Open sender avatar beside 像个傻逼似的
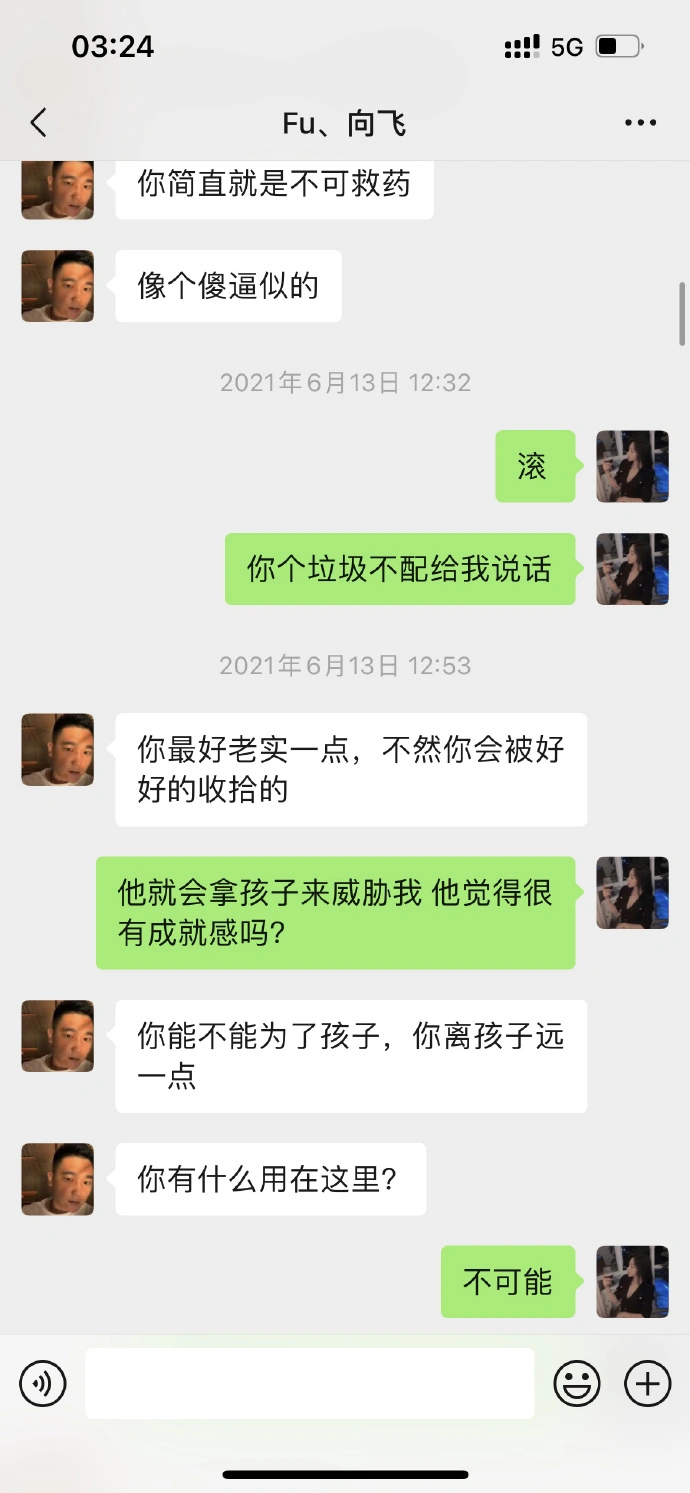Viewport: 690px width, 1493px height. coord(58,286)
